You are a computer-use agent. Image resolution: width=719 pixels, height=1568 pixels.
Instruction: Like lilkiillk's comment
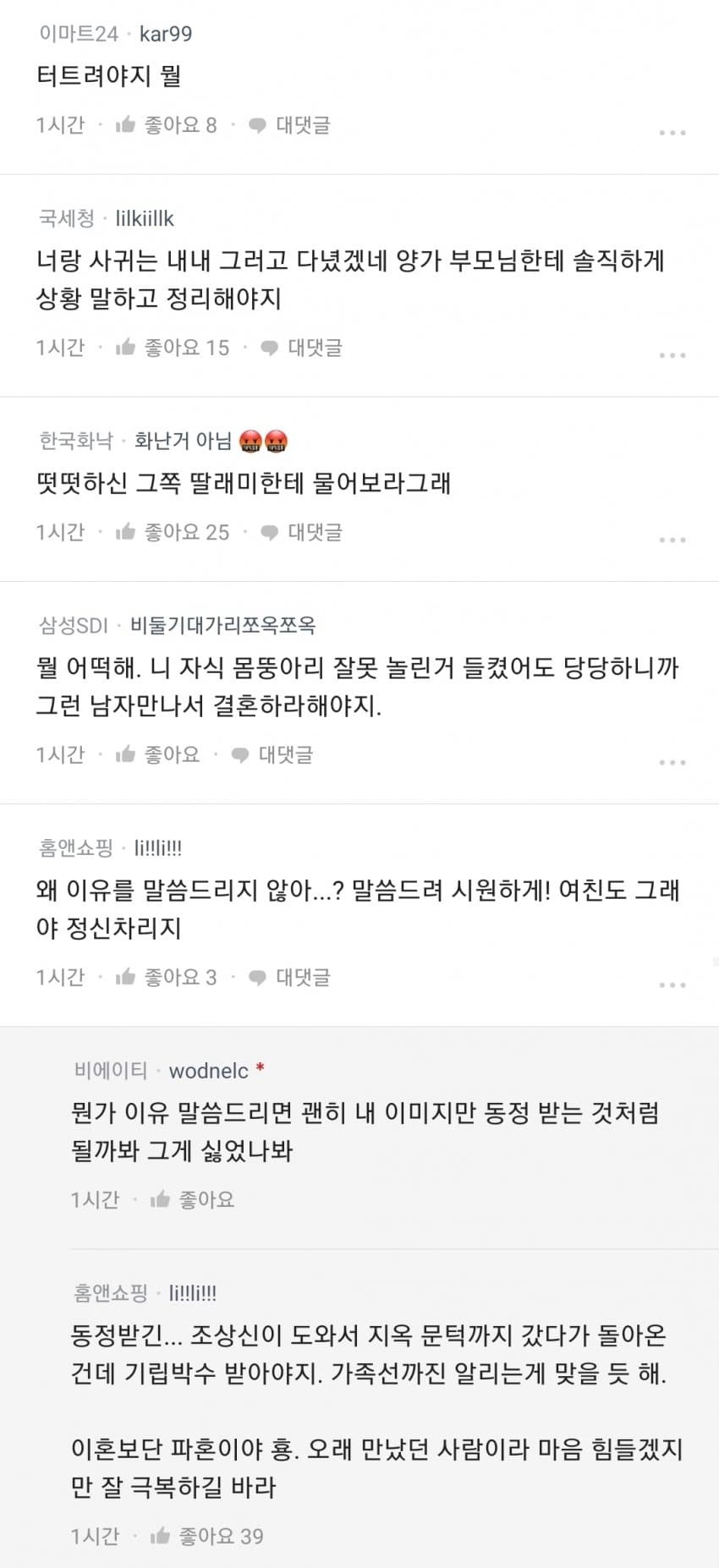coord(173,348)
